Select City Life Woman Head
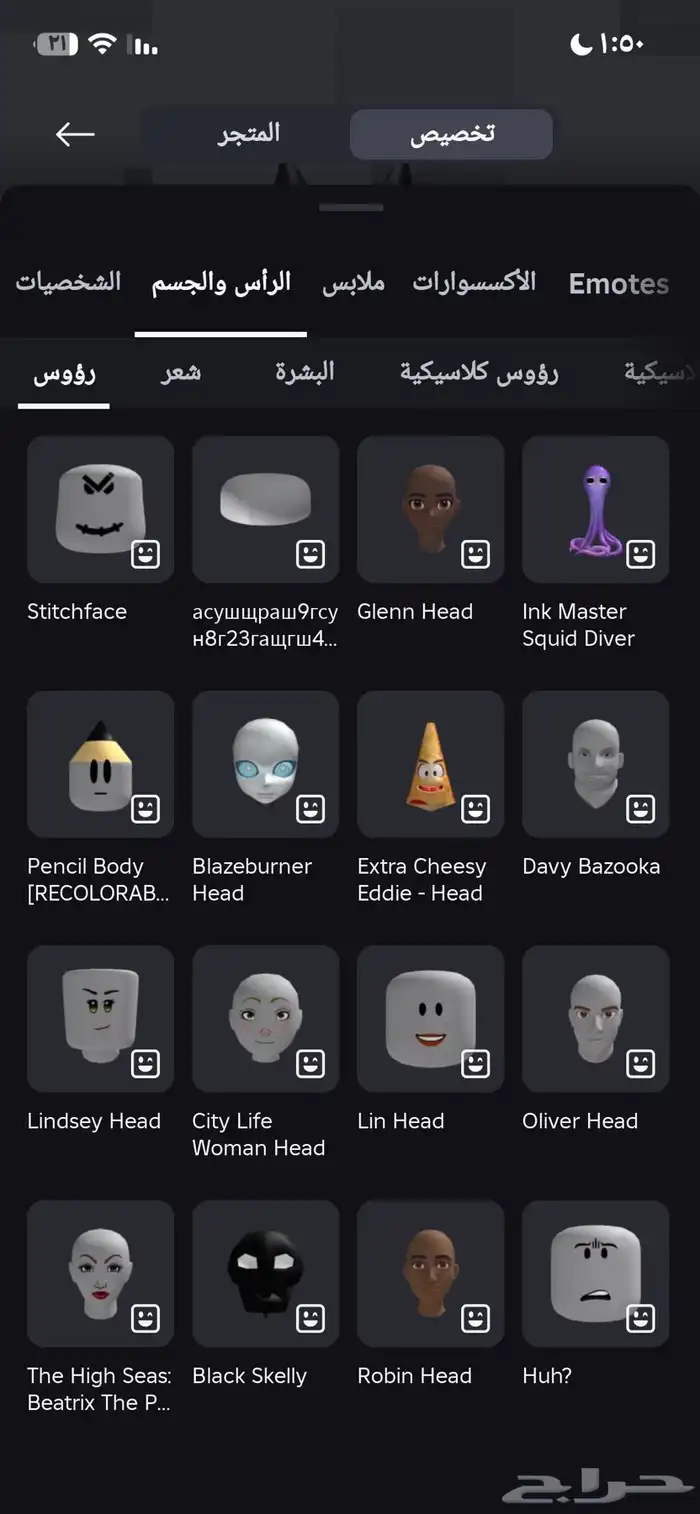The width and height of the screenshot is (700, 1514). coord(265,1020)
